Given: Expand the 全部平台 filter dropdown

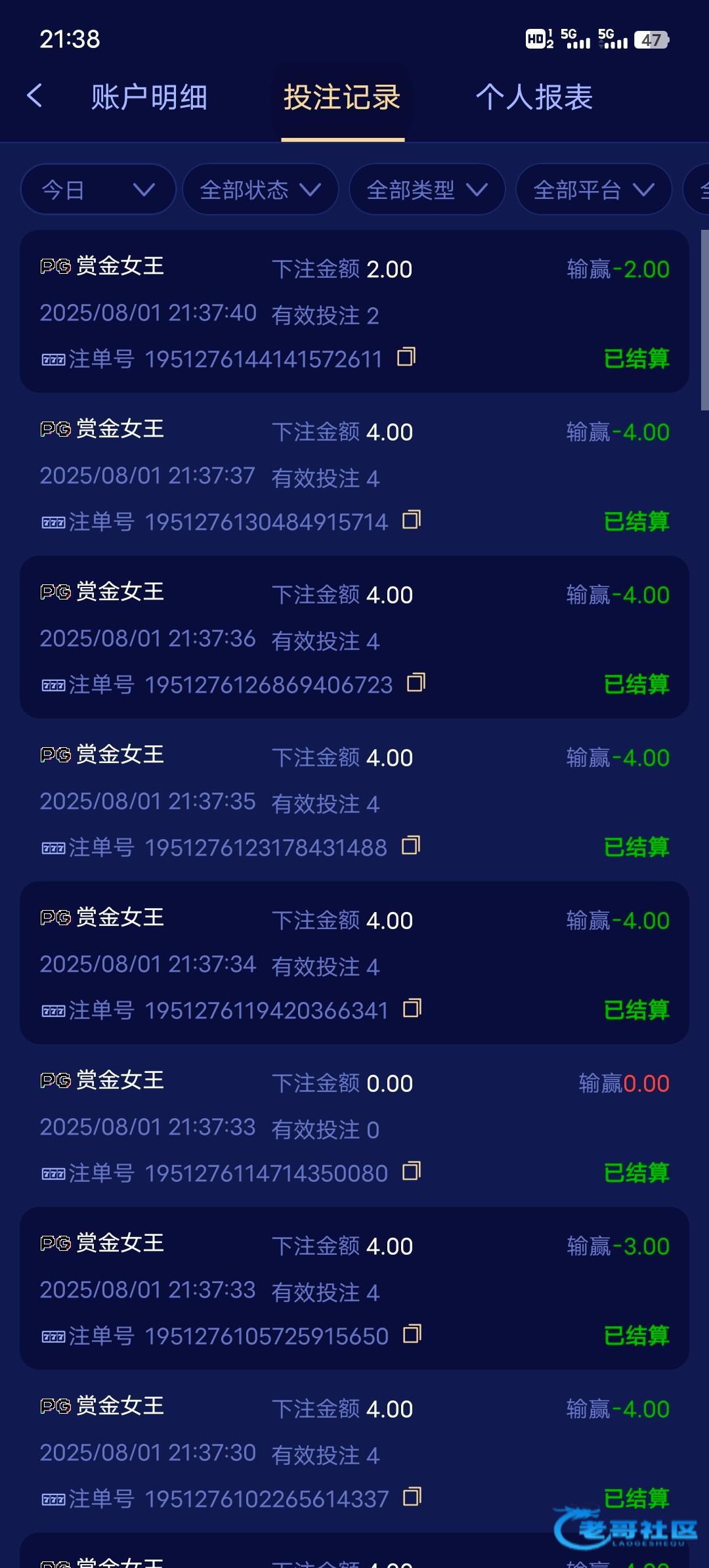Looking at the screenshot, I should click(x=594, y=190).
